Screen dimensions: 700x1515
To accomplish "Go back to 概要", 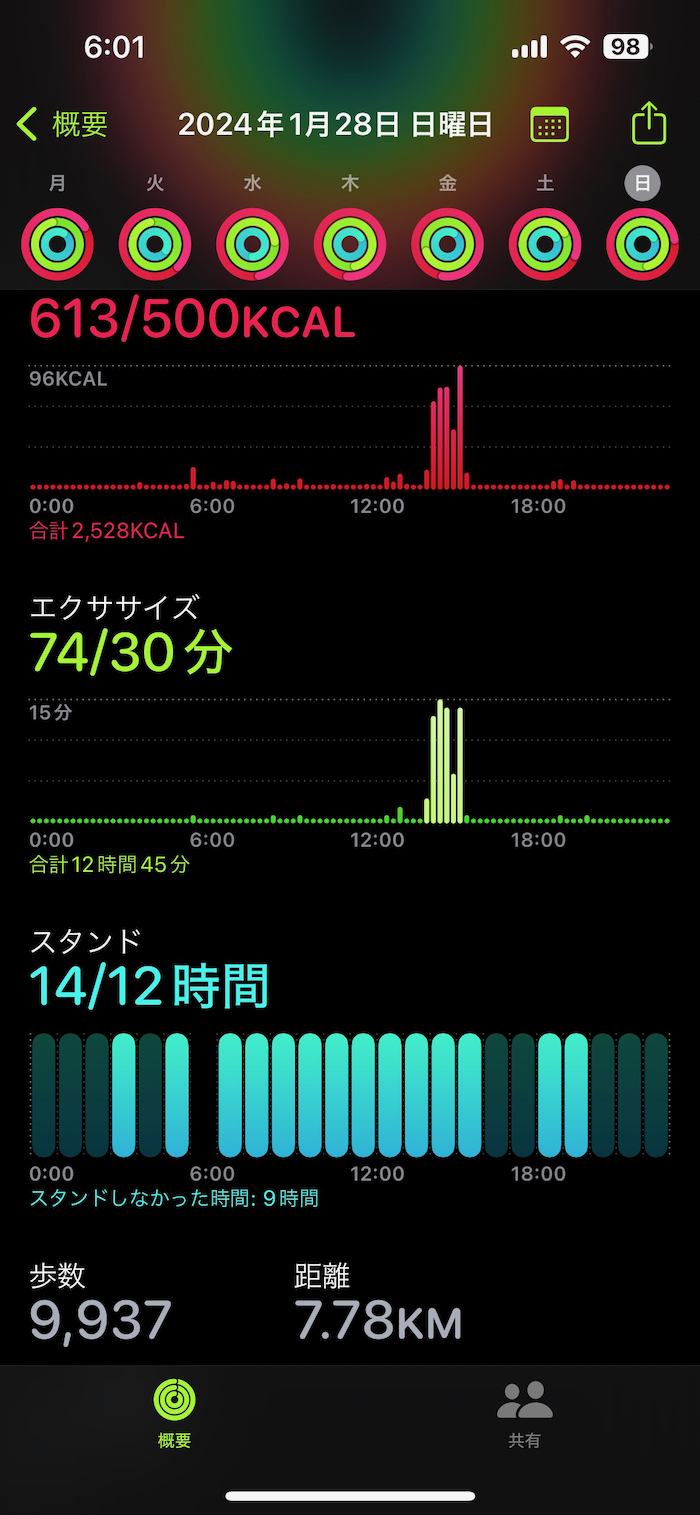I will 62,125.
